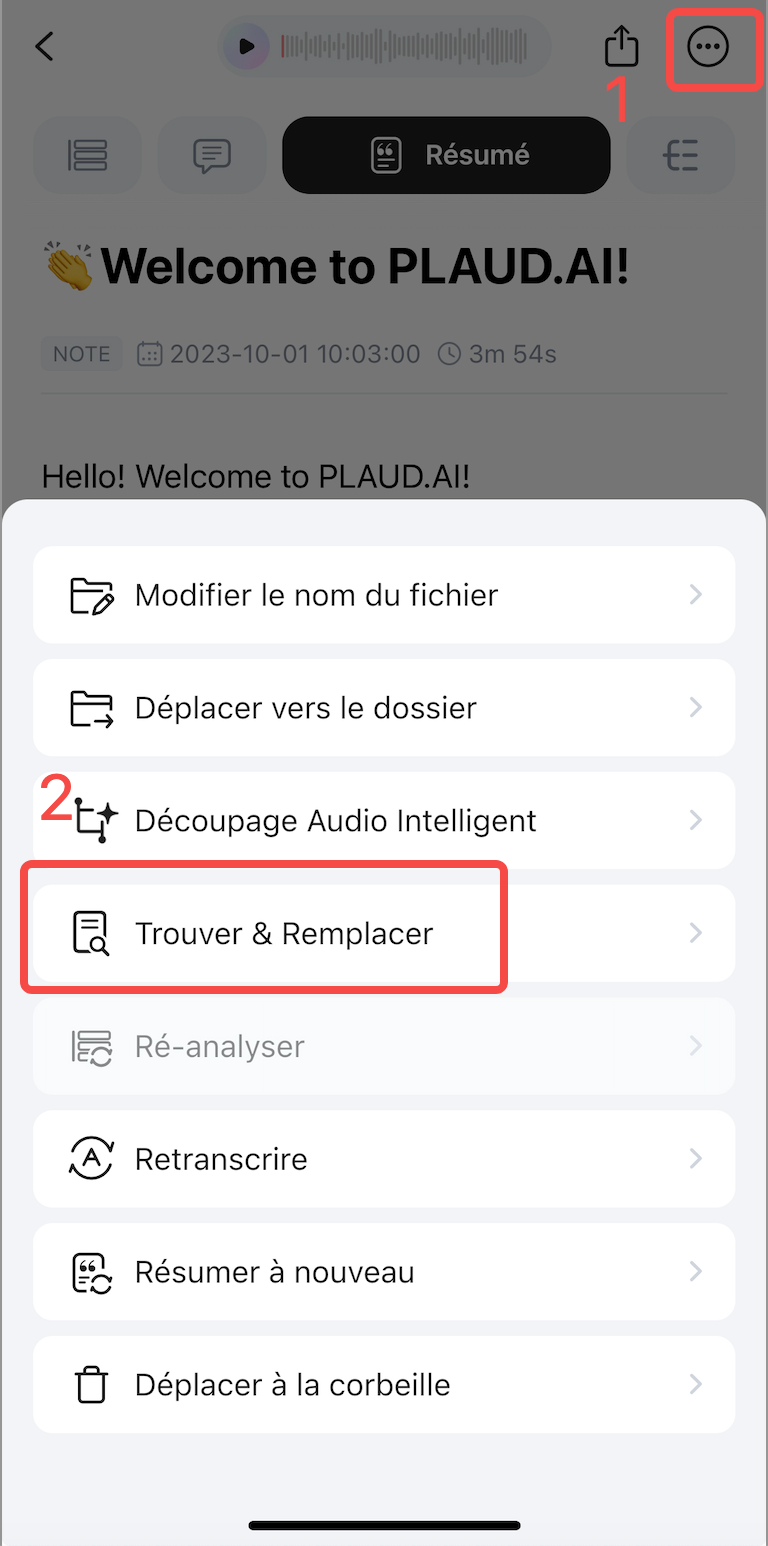Tap the Ré-analyser option
Image resolution: width=768 pixels, height=1546 pixels.
tap(384, 1047)
